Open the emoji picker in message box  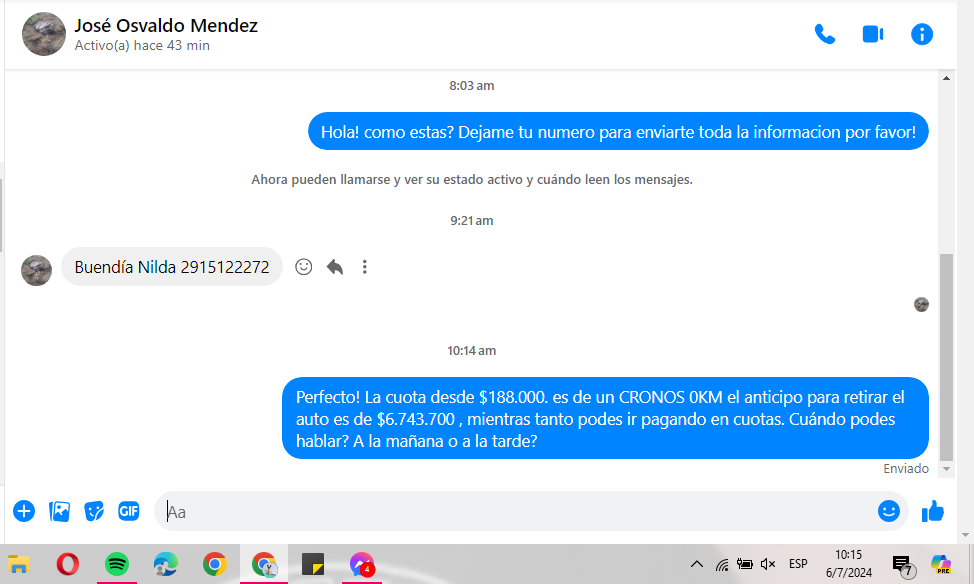click(x=888, y=511)
